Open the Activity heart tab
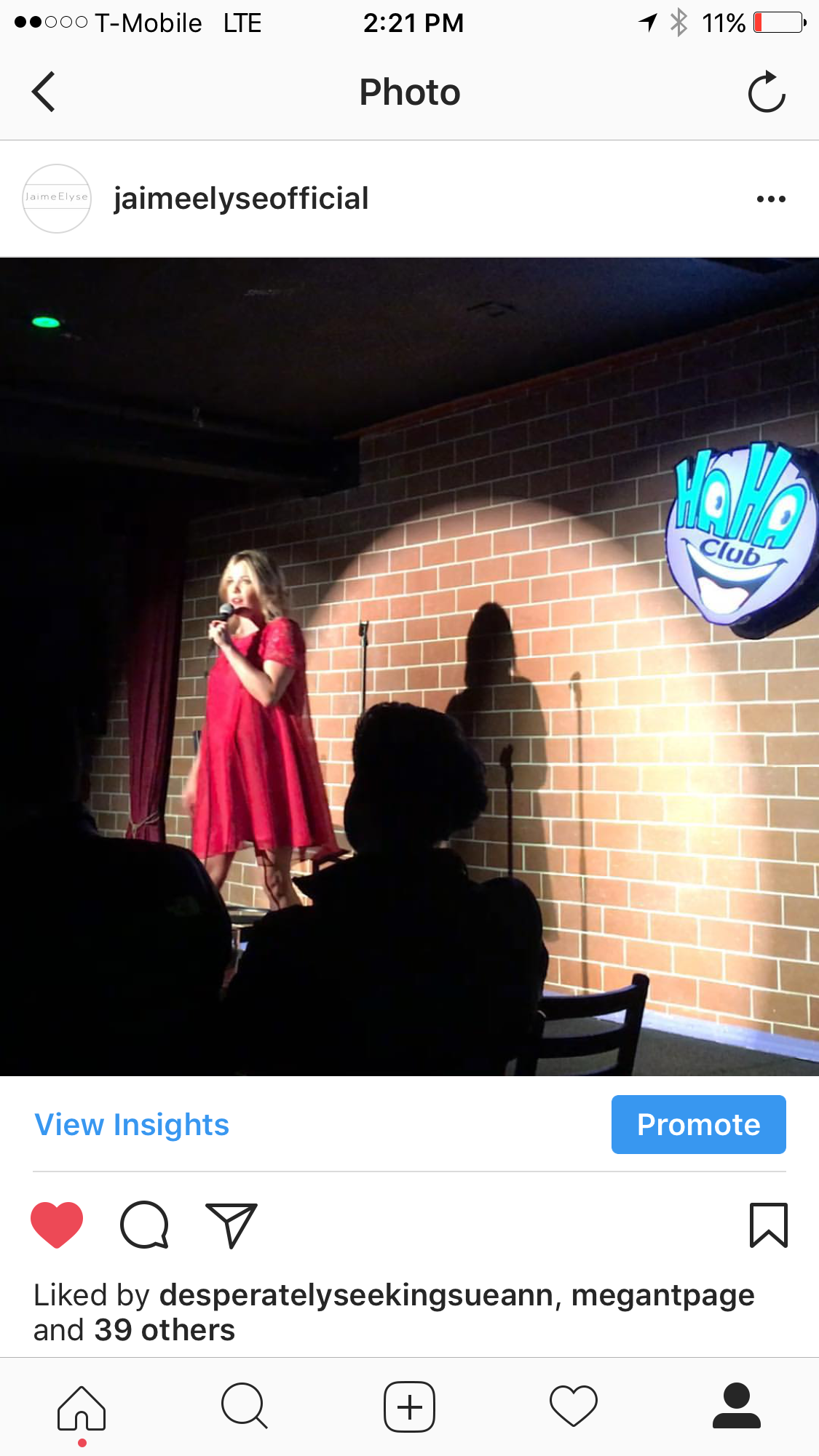This screenshot has height=1456, width=819. coord(574,1406)
